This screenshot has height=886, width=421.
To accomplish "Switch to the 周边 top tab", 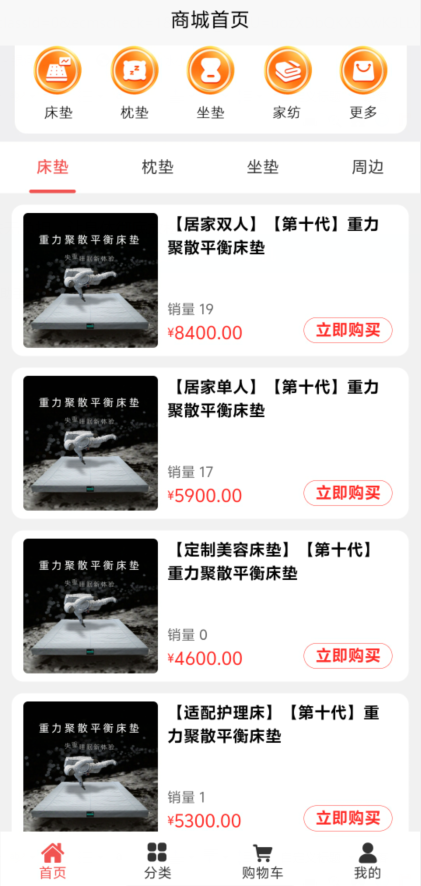I will tap(368, 167).
